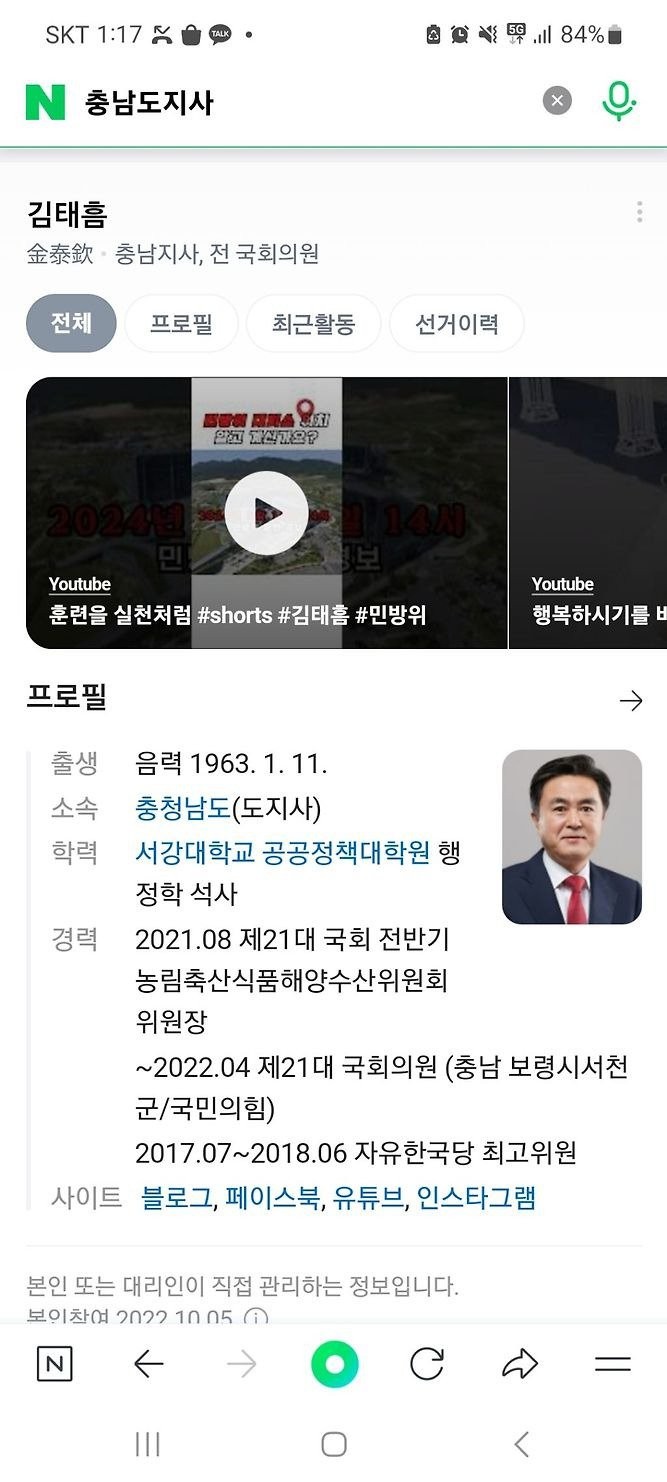Image resolution: width=667 pixels, height=1482 pixels.
Task: Switch to the 최근활동 chip
Action: click(313, 323)
